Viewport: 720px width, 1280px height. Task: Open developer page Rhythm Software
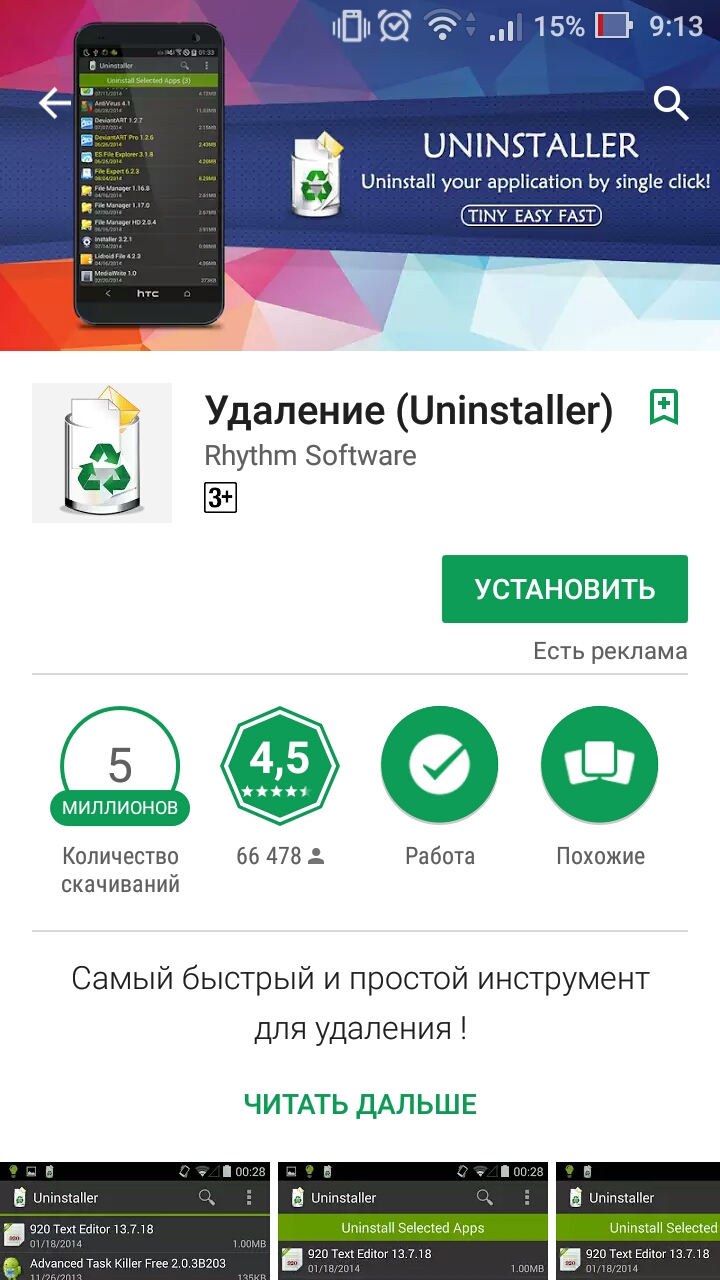[310, 456]
